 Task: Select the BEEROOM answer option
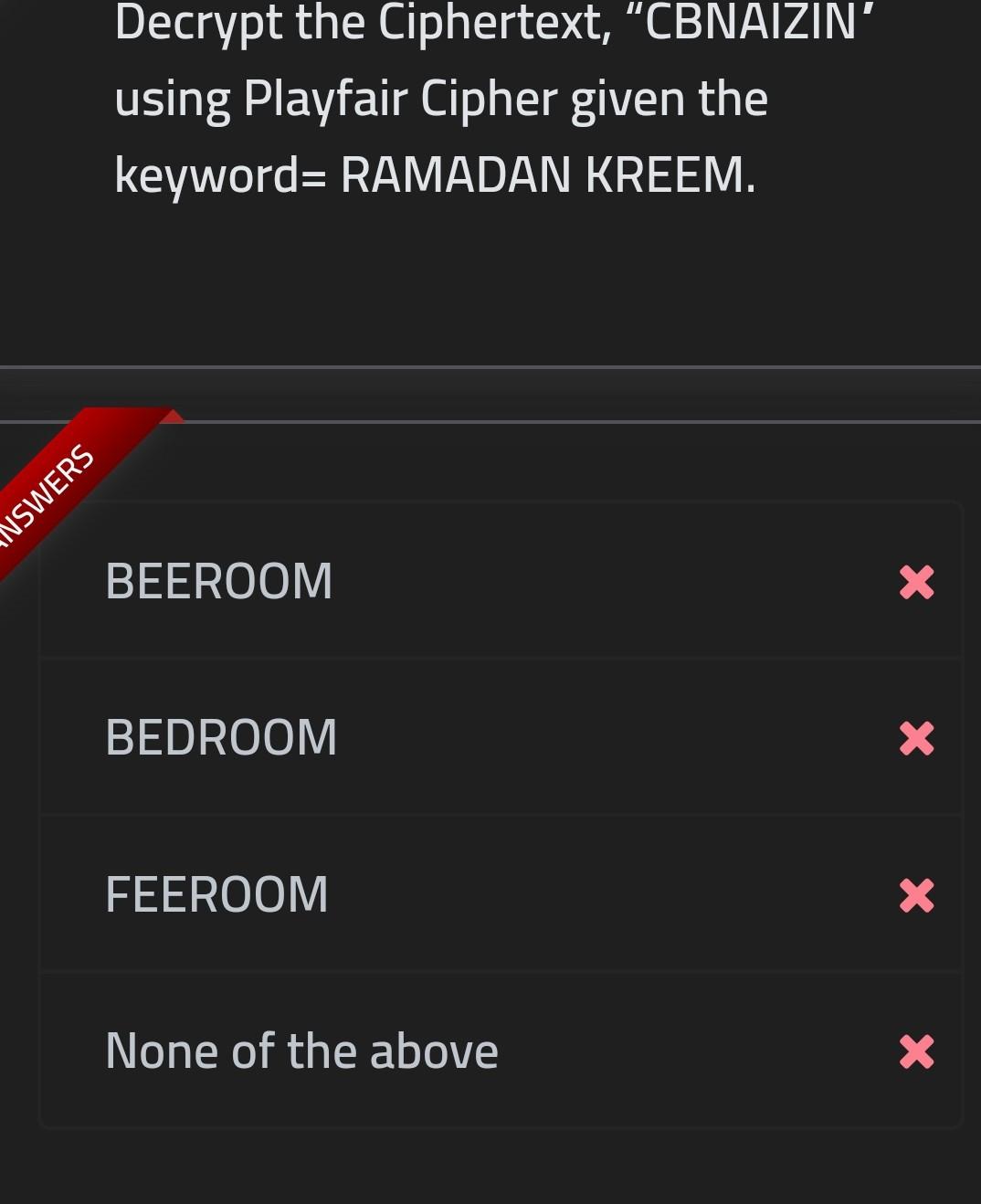click(x=219, y=581)
